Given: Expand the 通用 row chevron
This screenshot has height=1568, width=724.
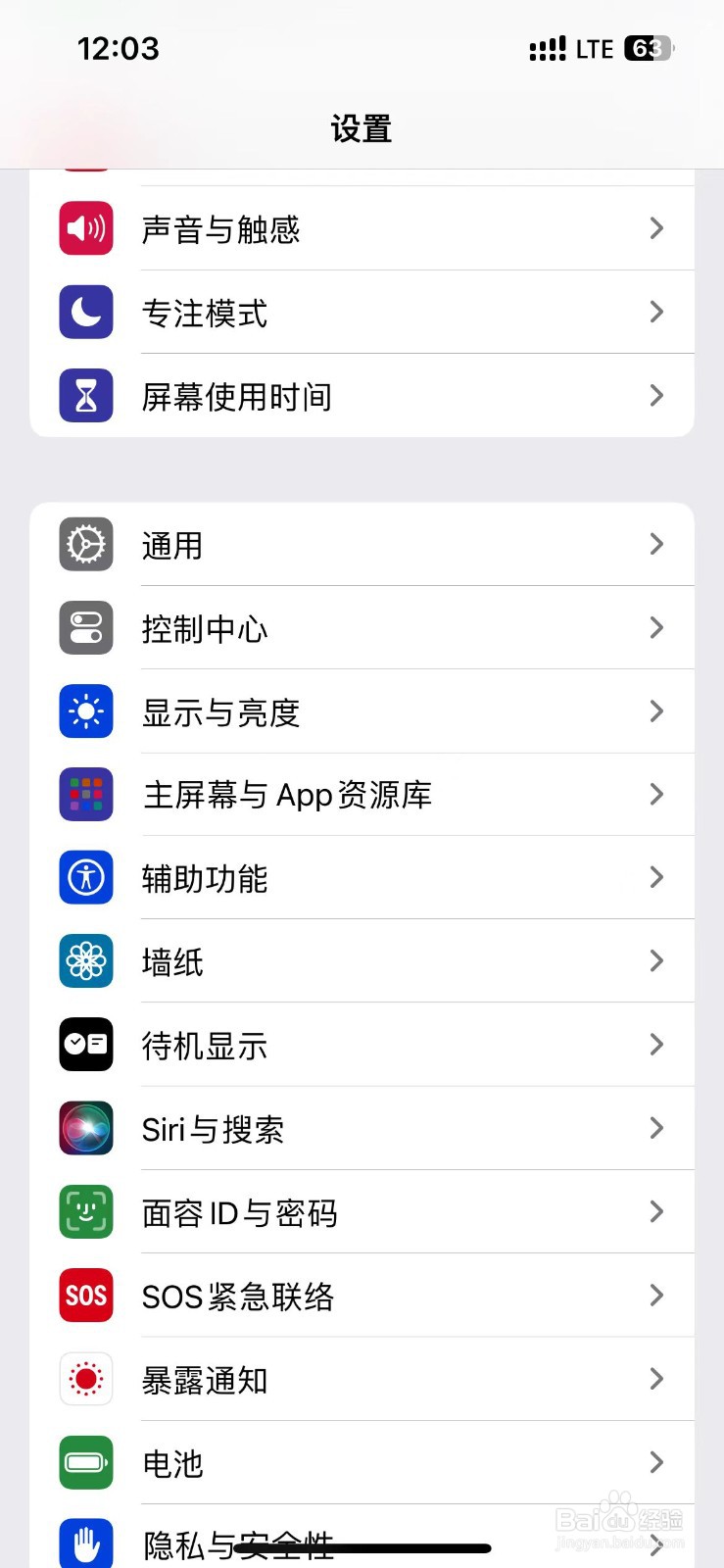Looking at the screenshot, I should click(x=655, y=545).
